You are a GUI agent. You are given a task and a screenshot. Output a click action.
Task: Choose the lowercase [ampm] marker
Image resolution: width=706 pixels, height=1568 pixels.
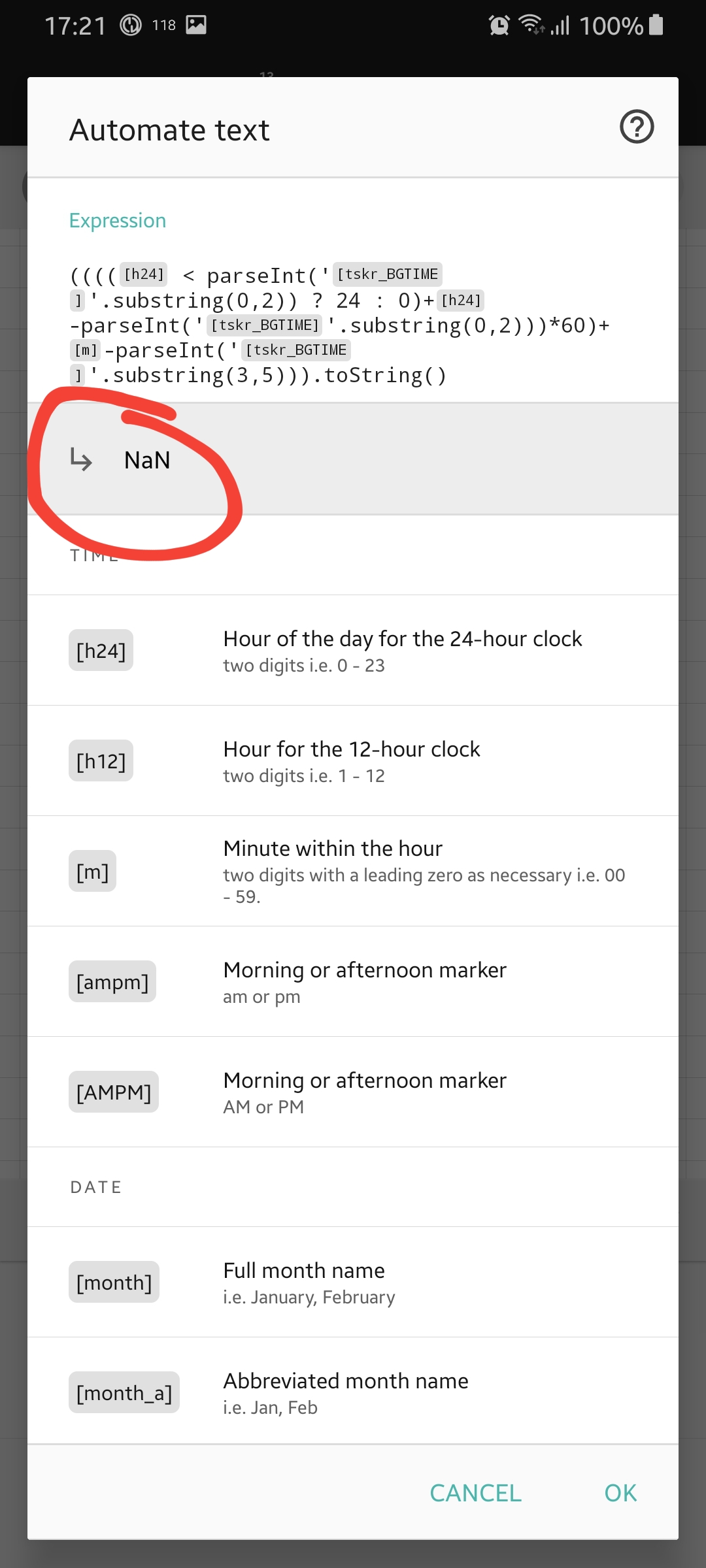pos(352,982)
